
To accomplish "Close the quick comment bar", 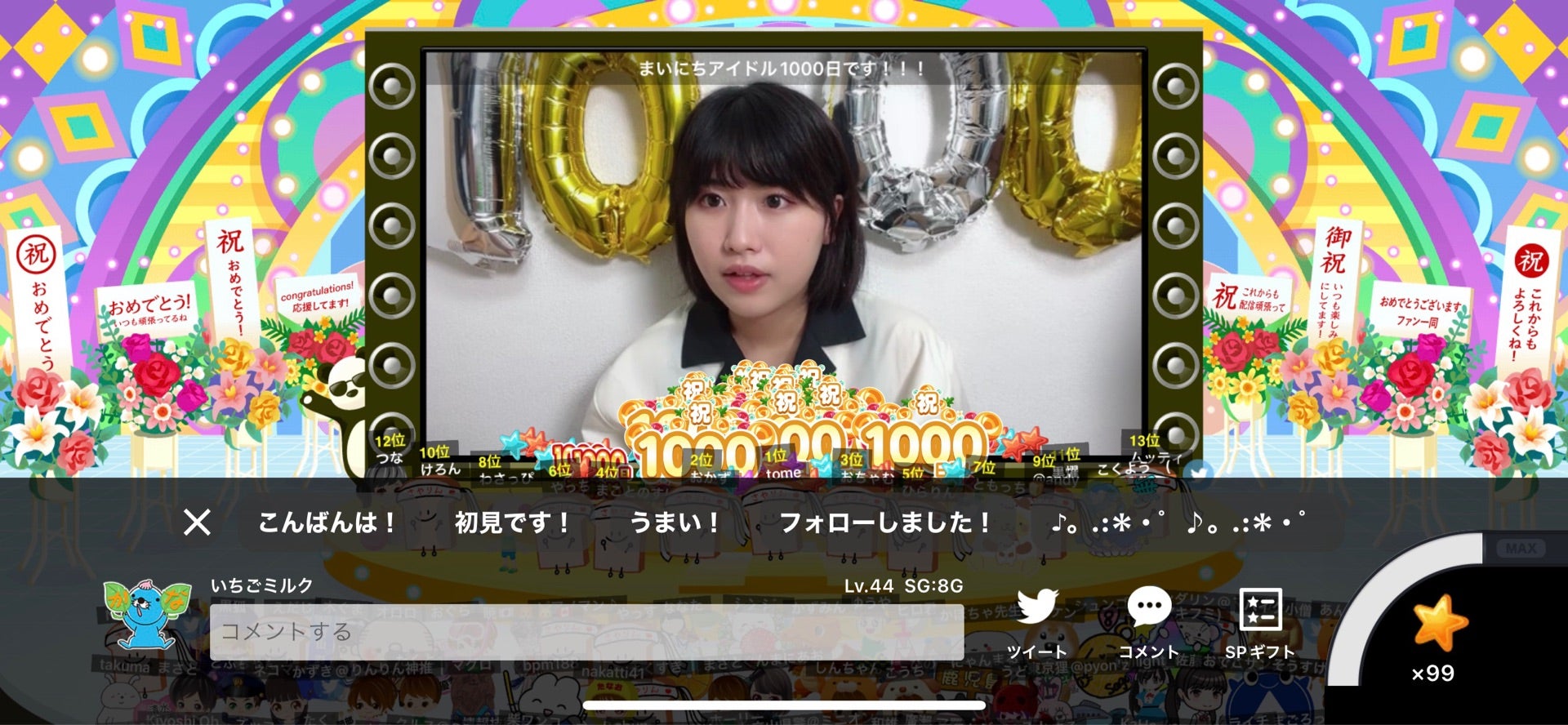I will pos(197,523).
